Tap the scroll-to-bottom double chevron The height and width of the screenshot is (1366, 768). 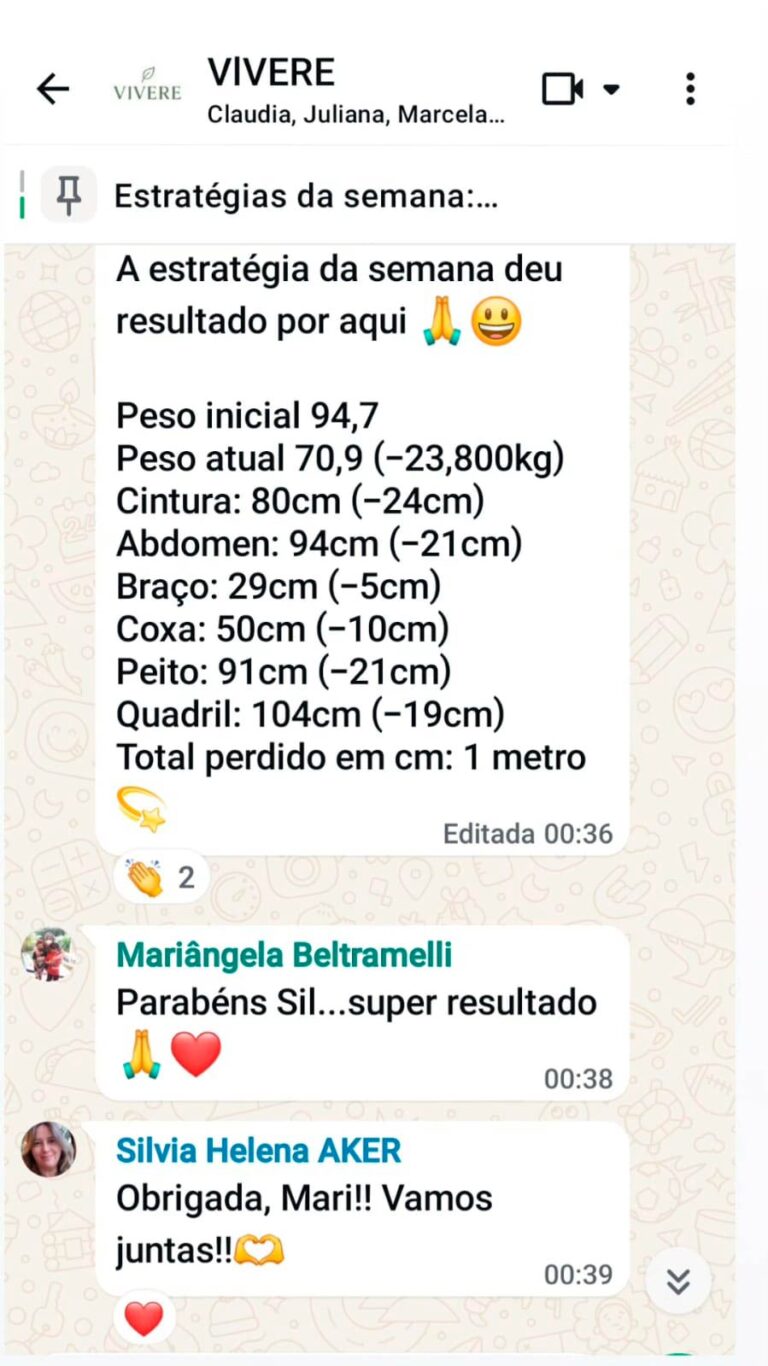pos(679,1281)
